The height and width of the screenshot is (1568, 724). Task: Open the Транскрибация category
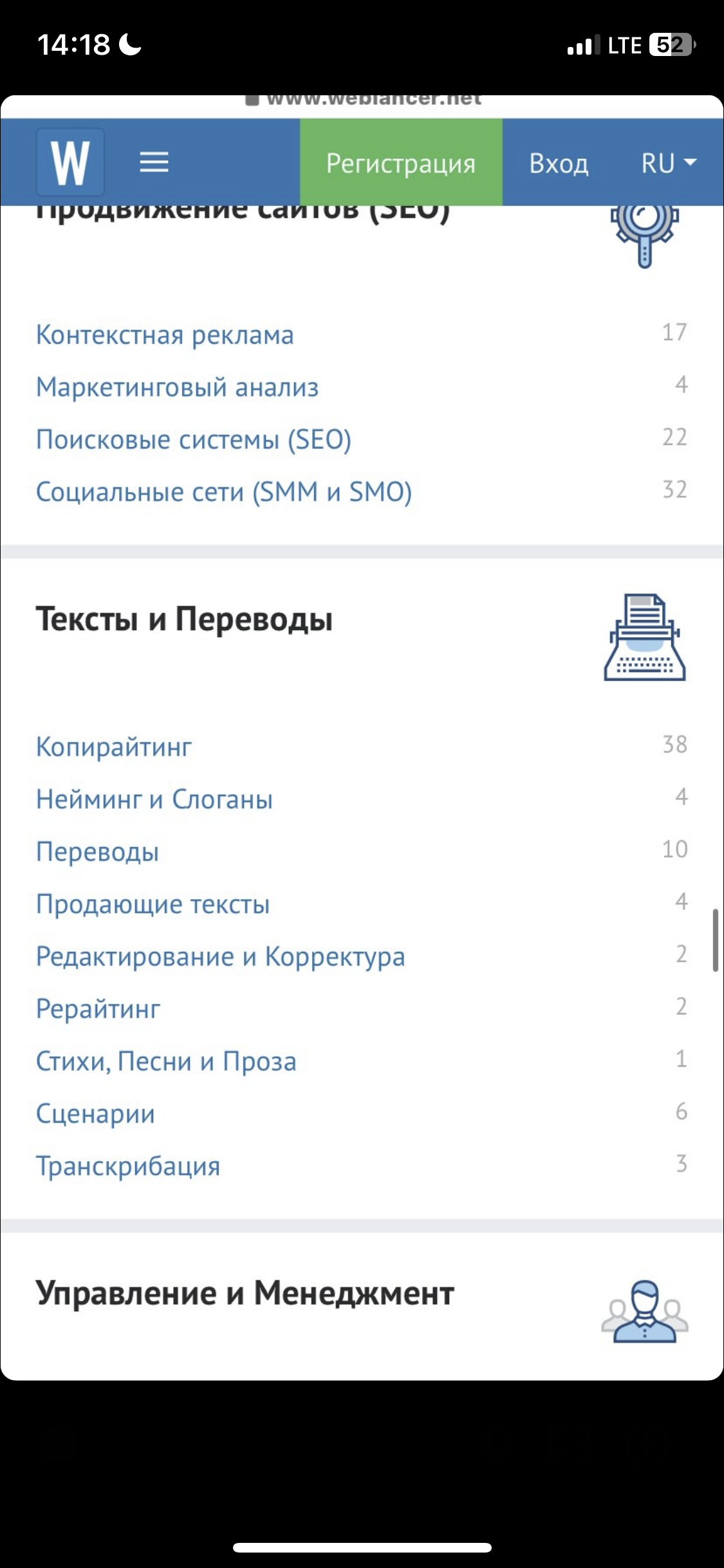click(x=128, y=1166)
